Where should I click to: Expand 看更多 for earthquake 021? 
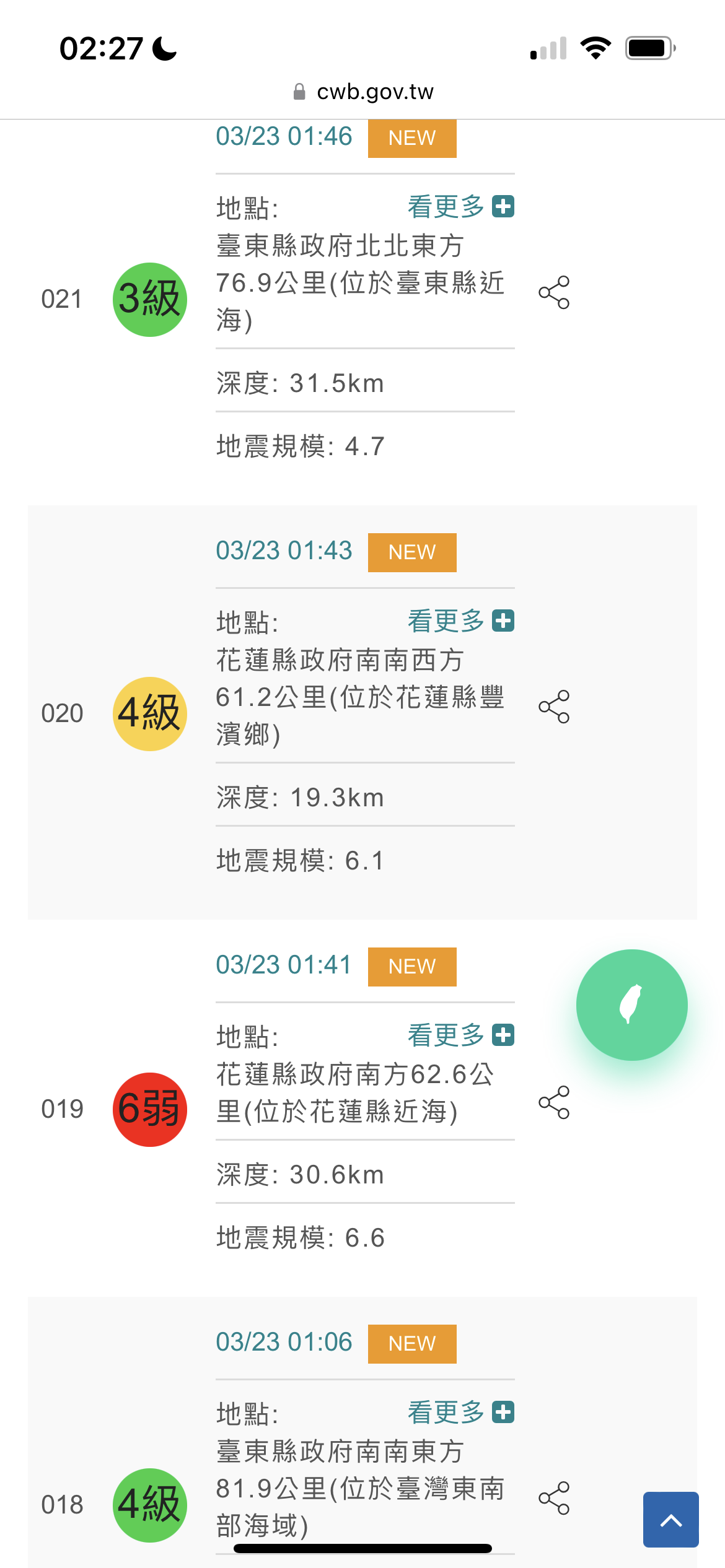pos(460,207)
